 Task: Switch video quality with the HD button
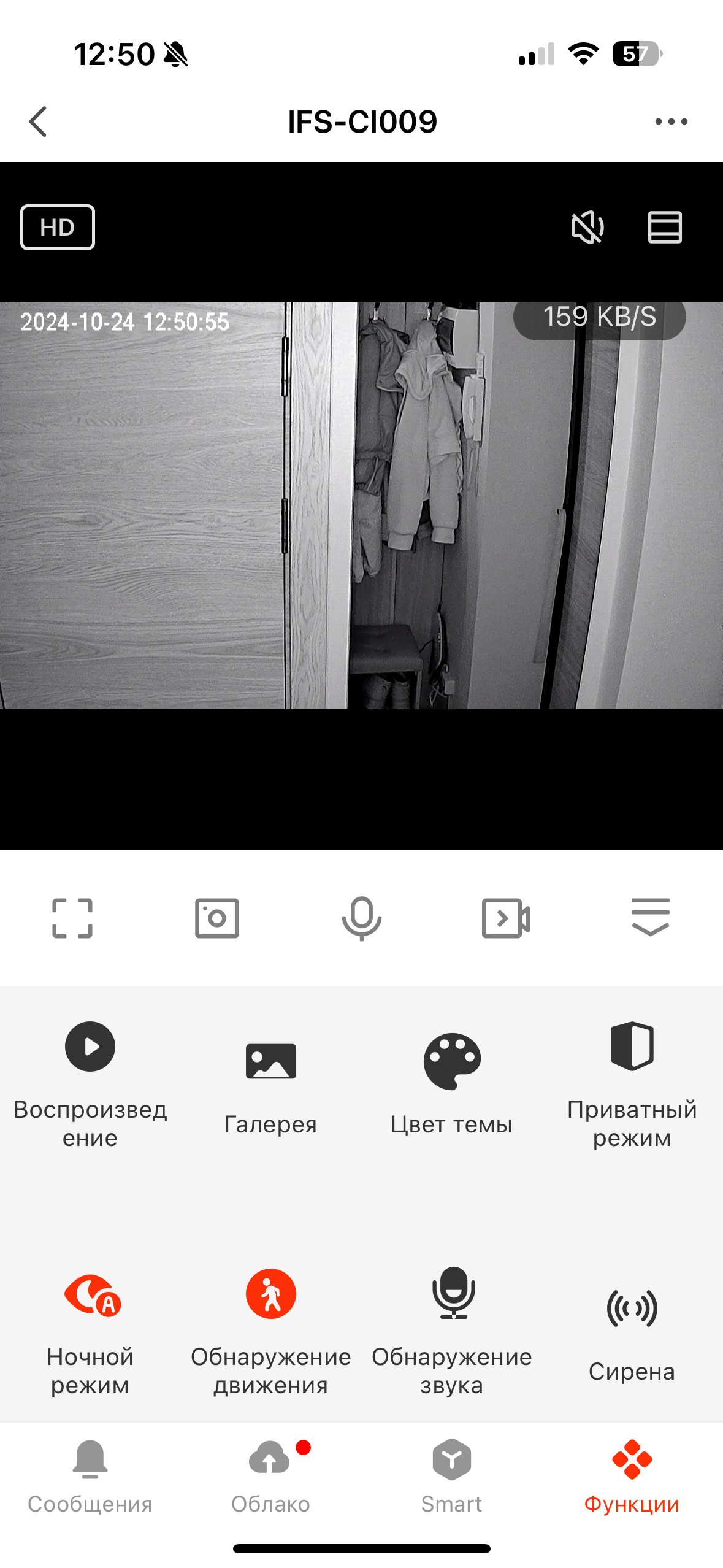click(58, 227)
